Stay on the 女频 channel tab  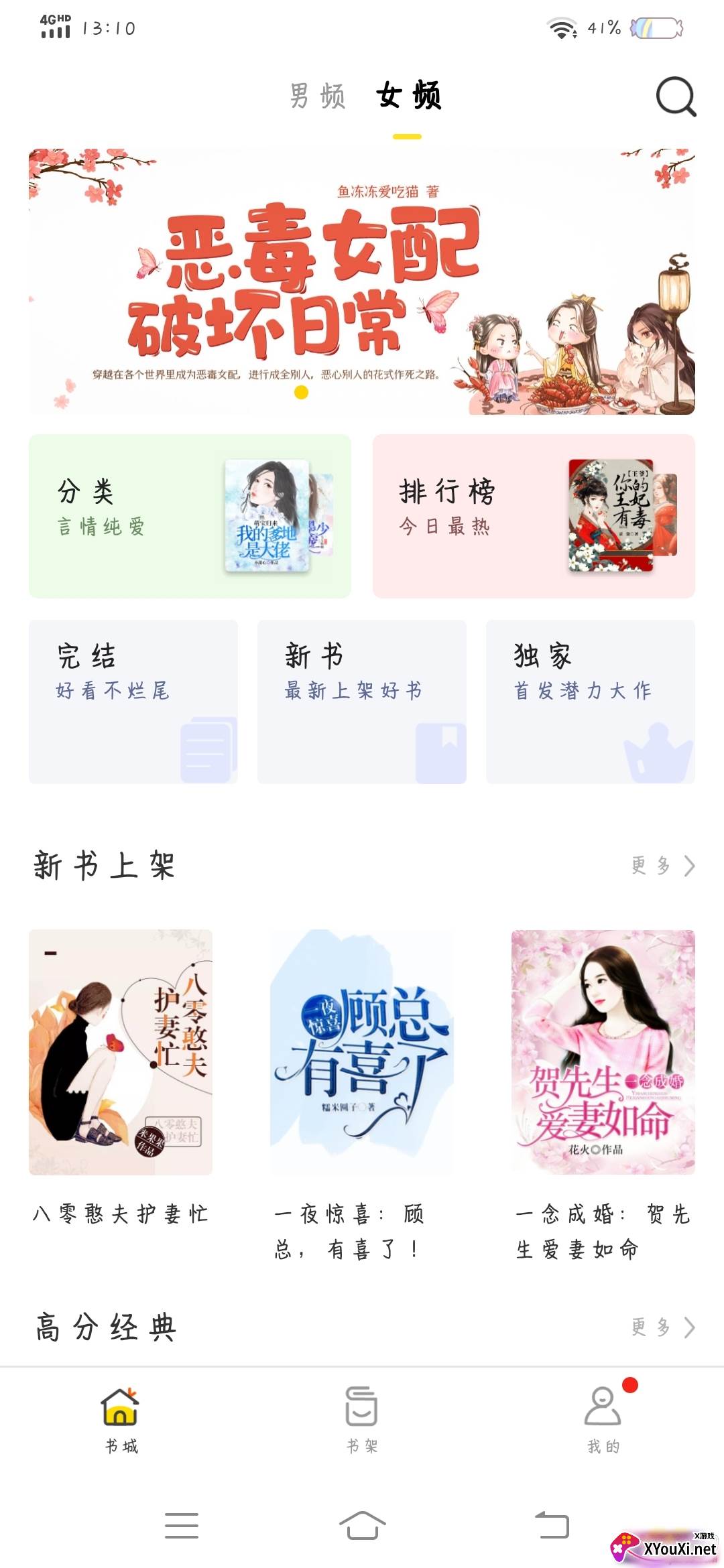tap(409, 97)
